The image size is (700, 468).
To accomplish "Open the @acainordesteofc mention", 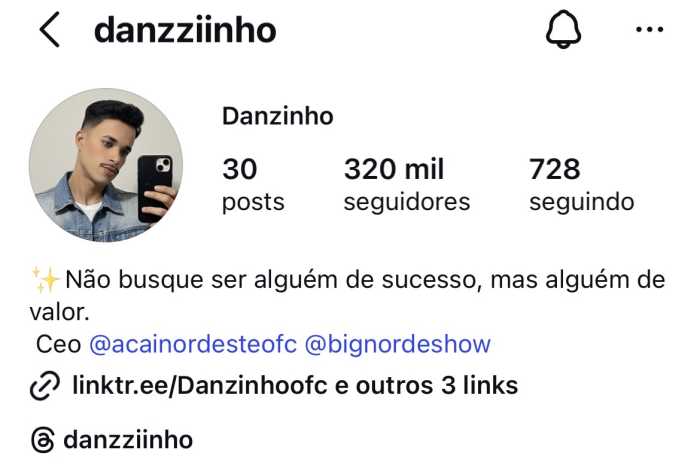I will coord(192,345).
